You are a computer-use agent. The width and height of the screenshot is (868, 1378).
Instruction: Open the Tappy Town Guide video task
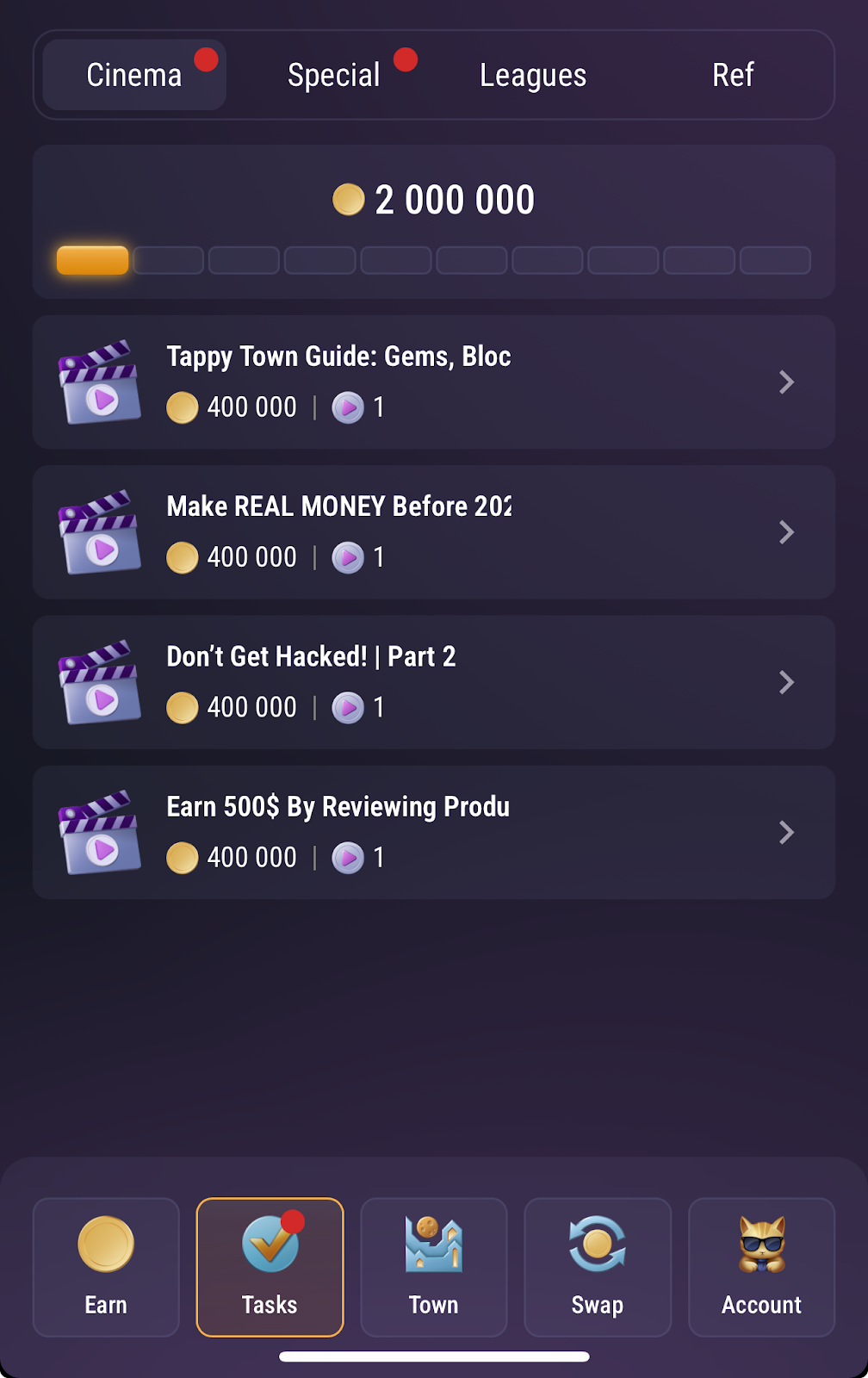(x=433, y=382)
